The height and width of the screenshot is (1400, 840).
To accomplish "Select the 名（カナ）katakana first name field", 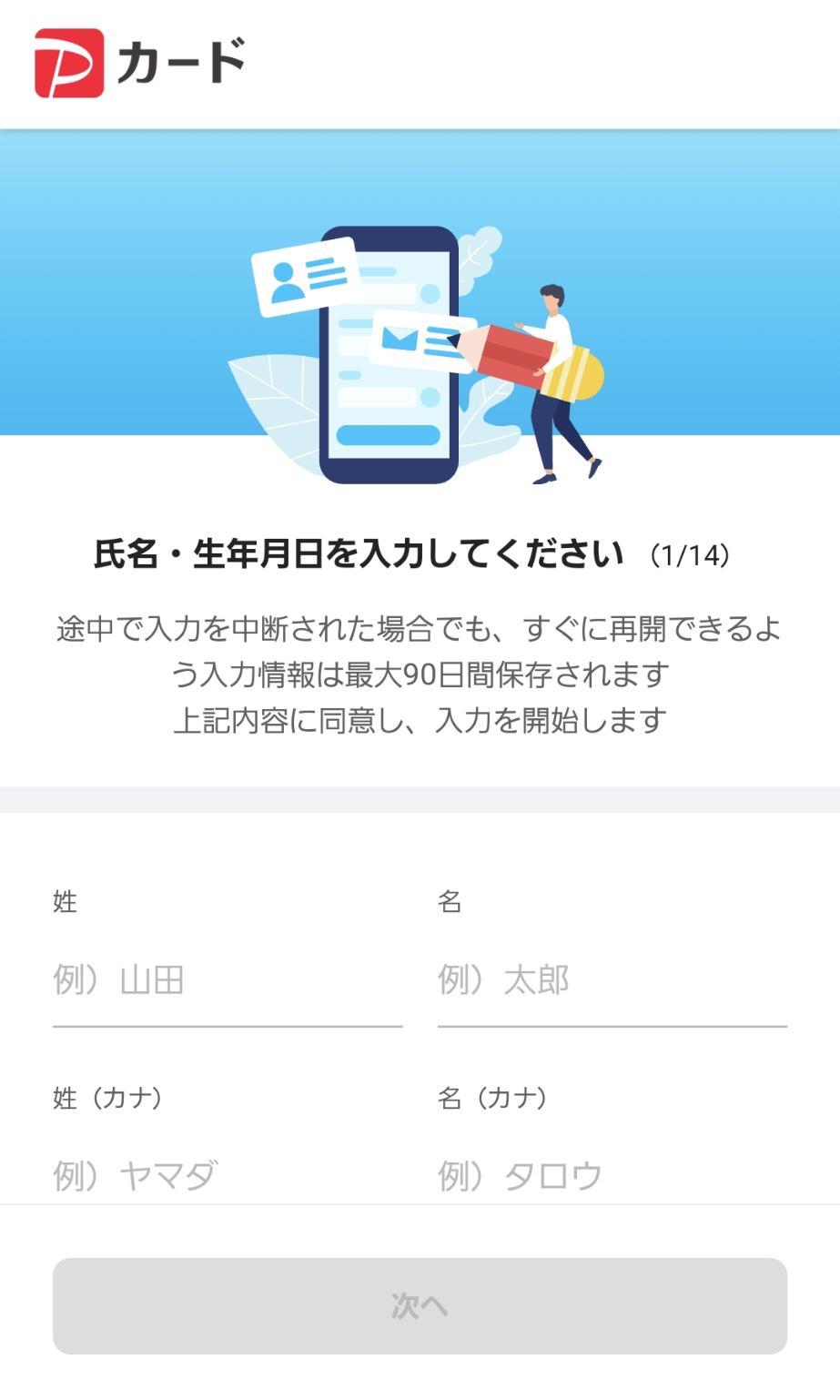I will tap(612, 1174).
